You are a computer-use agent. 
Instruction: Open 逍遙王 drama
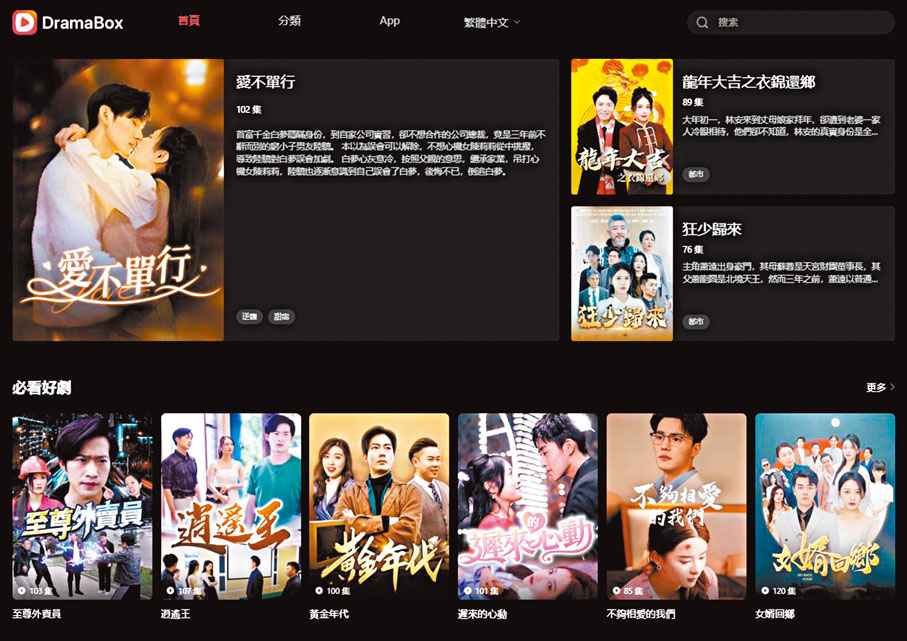coord(231,506)
